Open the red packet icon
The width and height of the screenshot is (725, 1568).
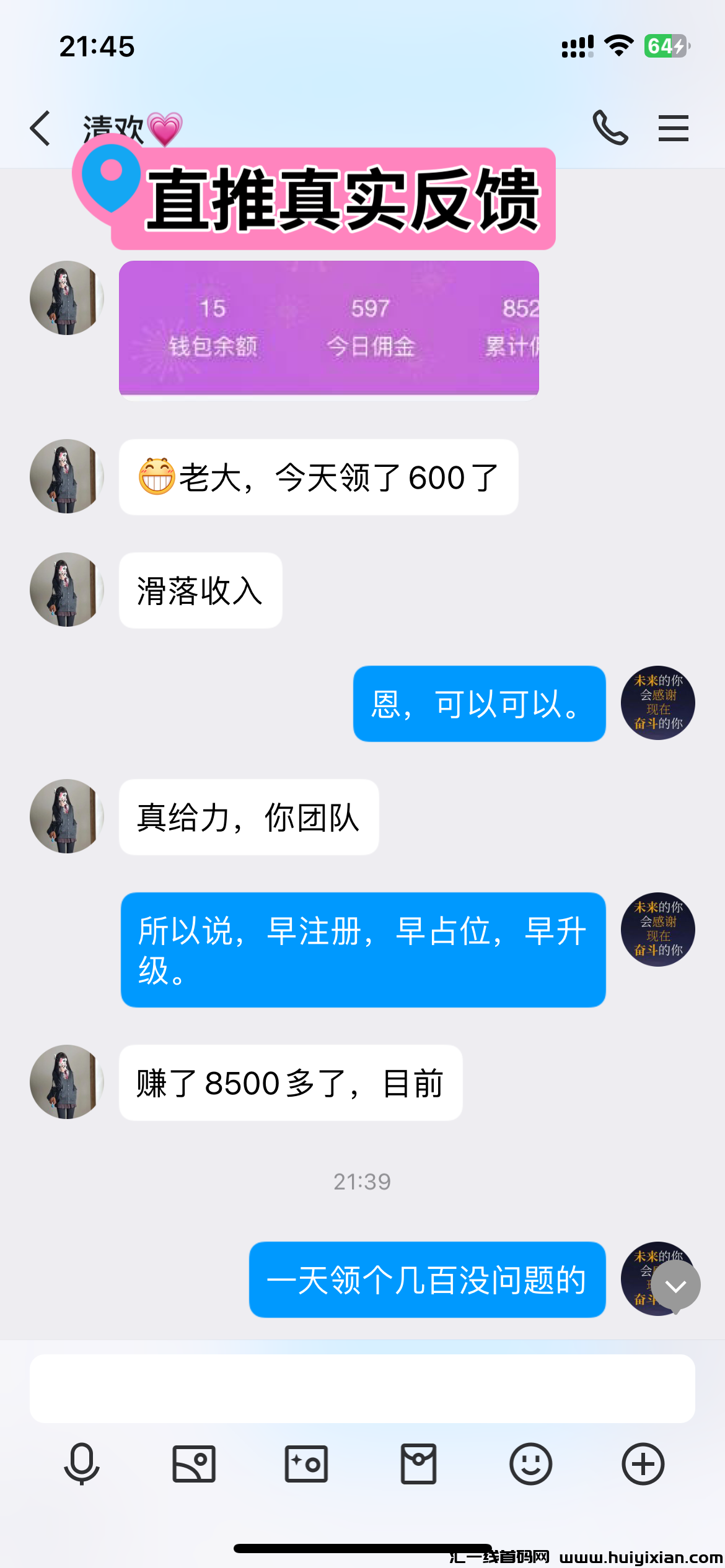pyautogui.click(x=419, y=1465)
